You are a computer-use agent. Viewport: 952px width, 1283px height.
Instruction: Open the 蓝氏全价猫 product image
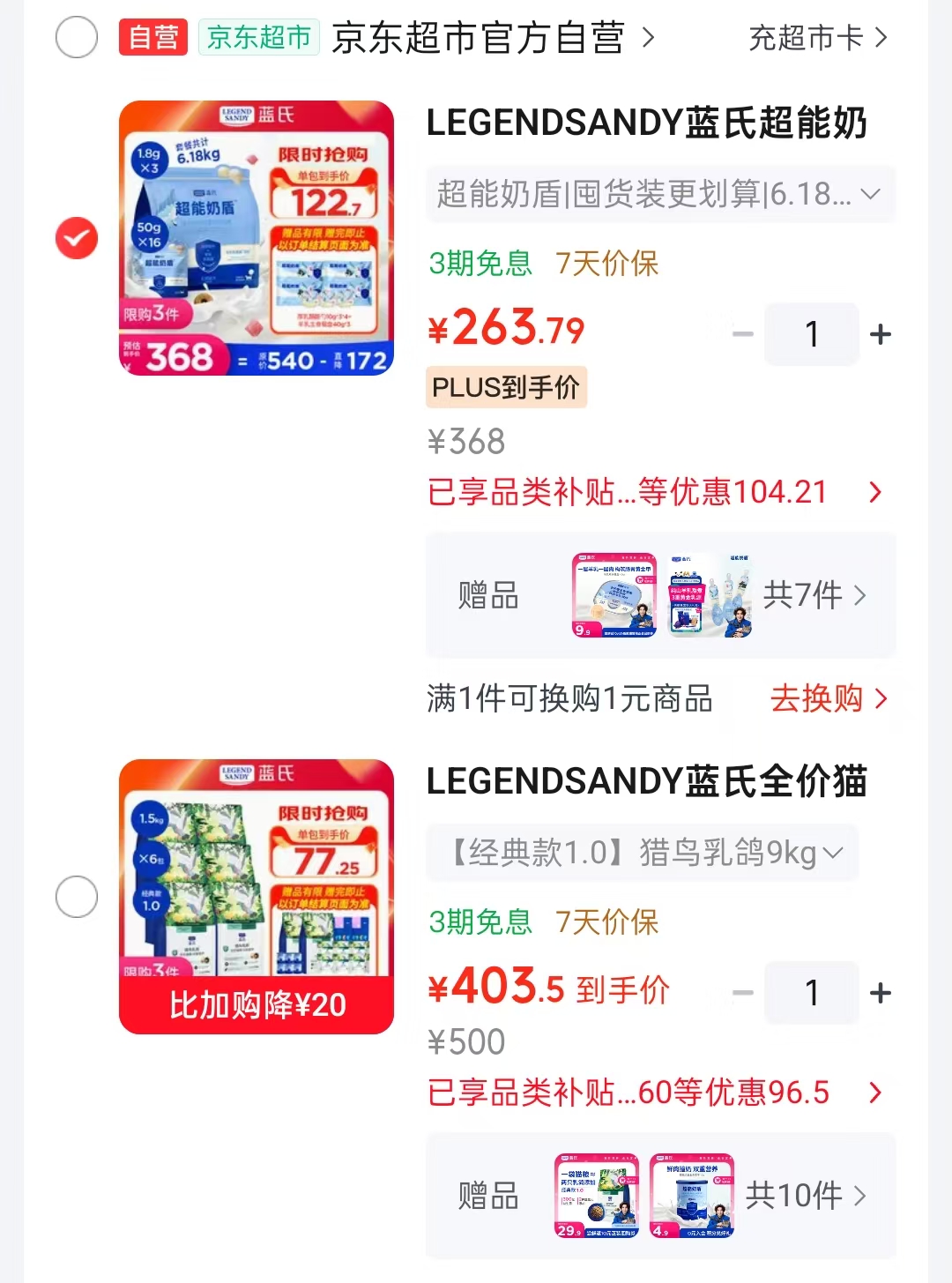click(257, 897)
